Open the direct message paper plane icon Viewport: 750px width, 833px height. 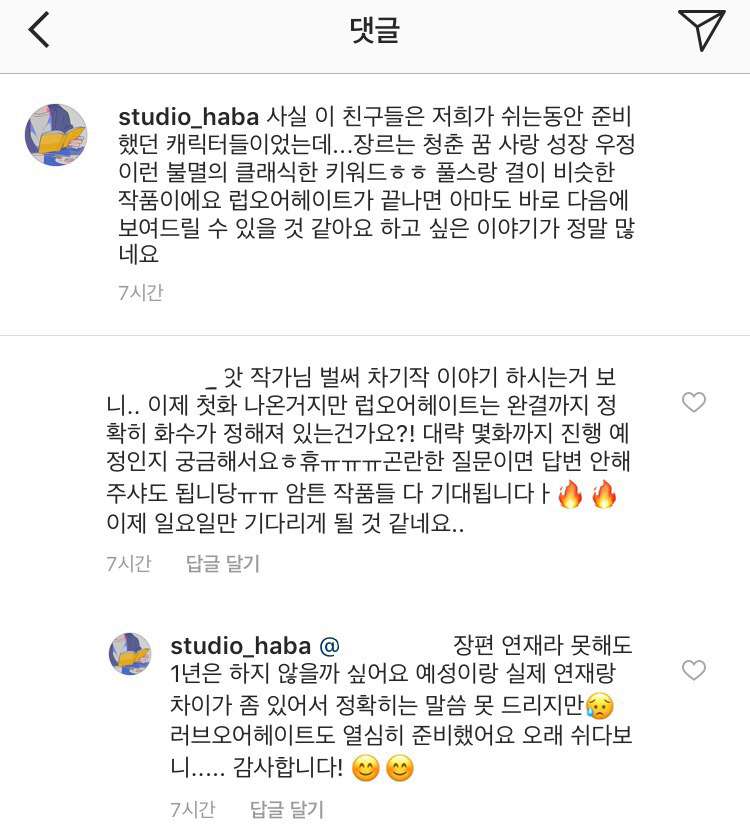701,30
